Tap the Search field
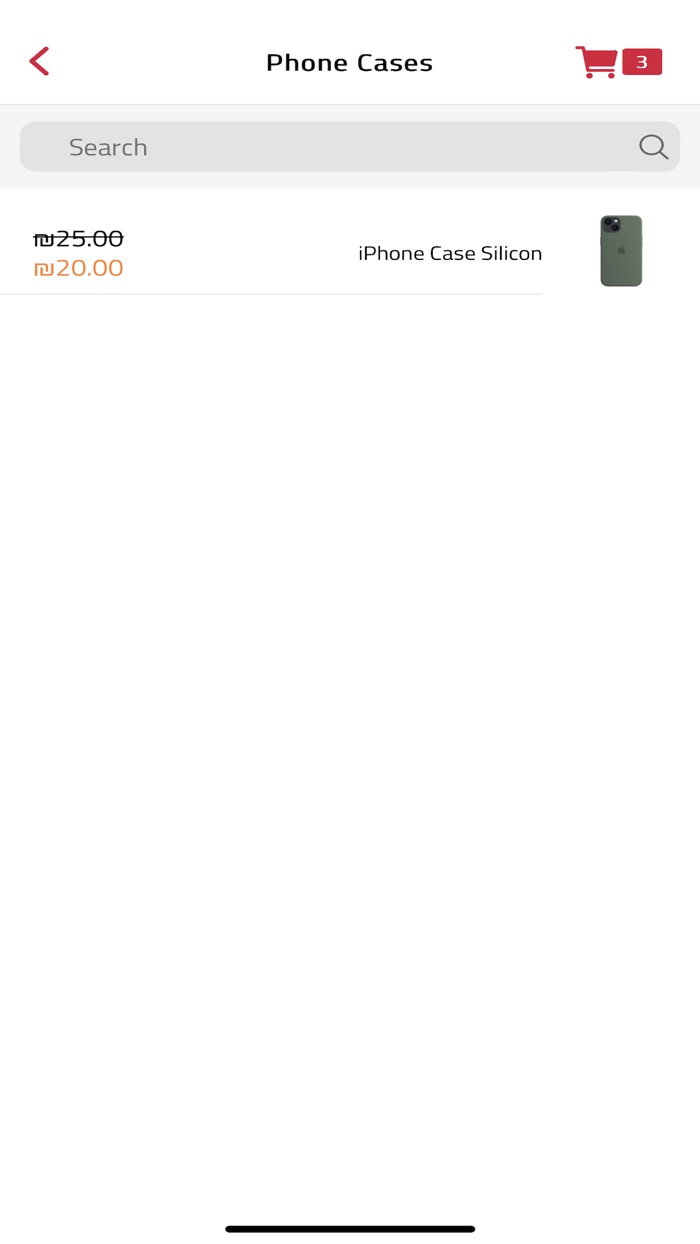700x1244 pixels. tap(330, 147)
